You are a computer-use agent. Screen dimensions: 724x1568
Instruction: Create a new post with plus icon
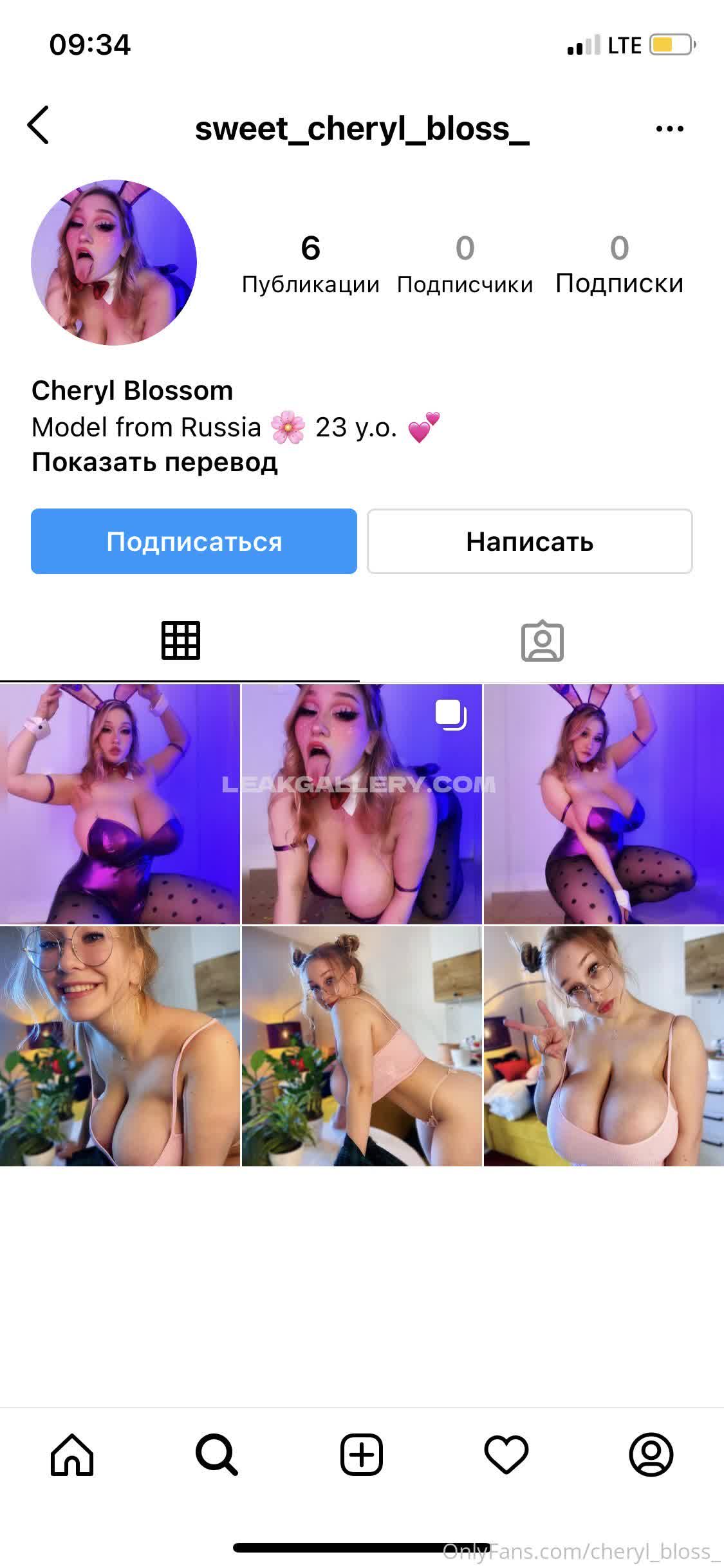point(362,1454)
